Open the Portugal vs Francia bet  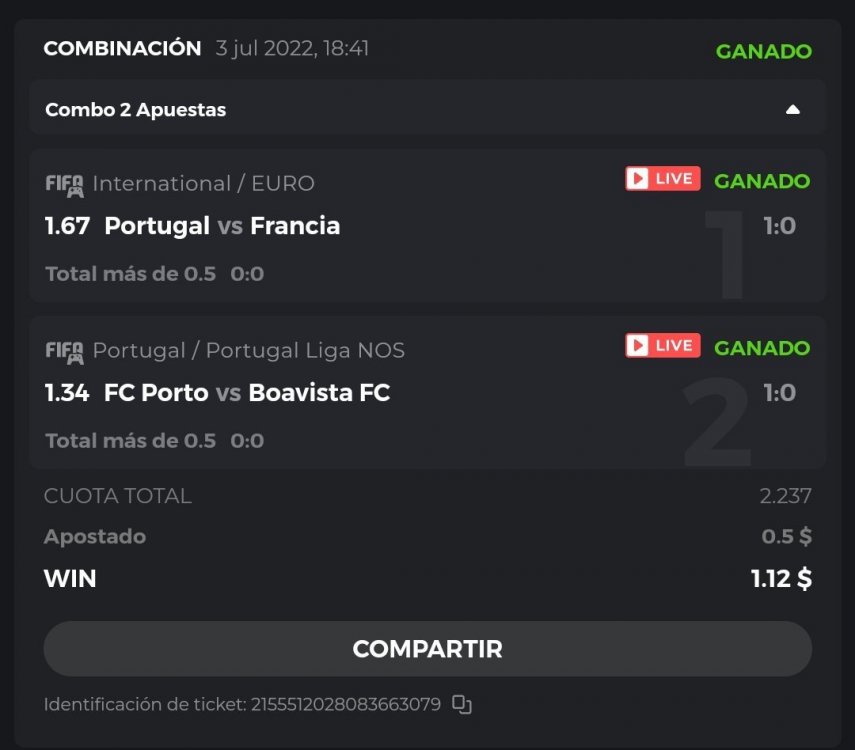coord(222,226)
